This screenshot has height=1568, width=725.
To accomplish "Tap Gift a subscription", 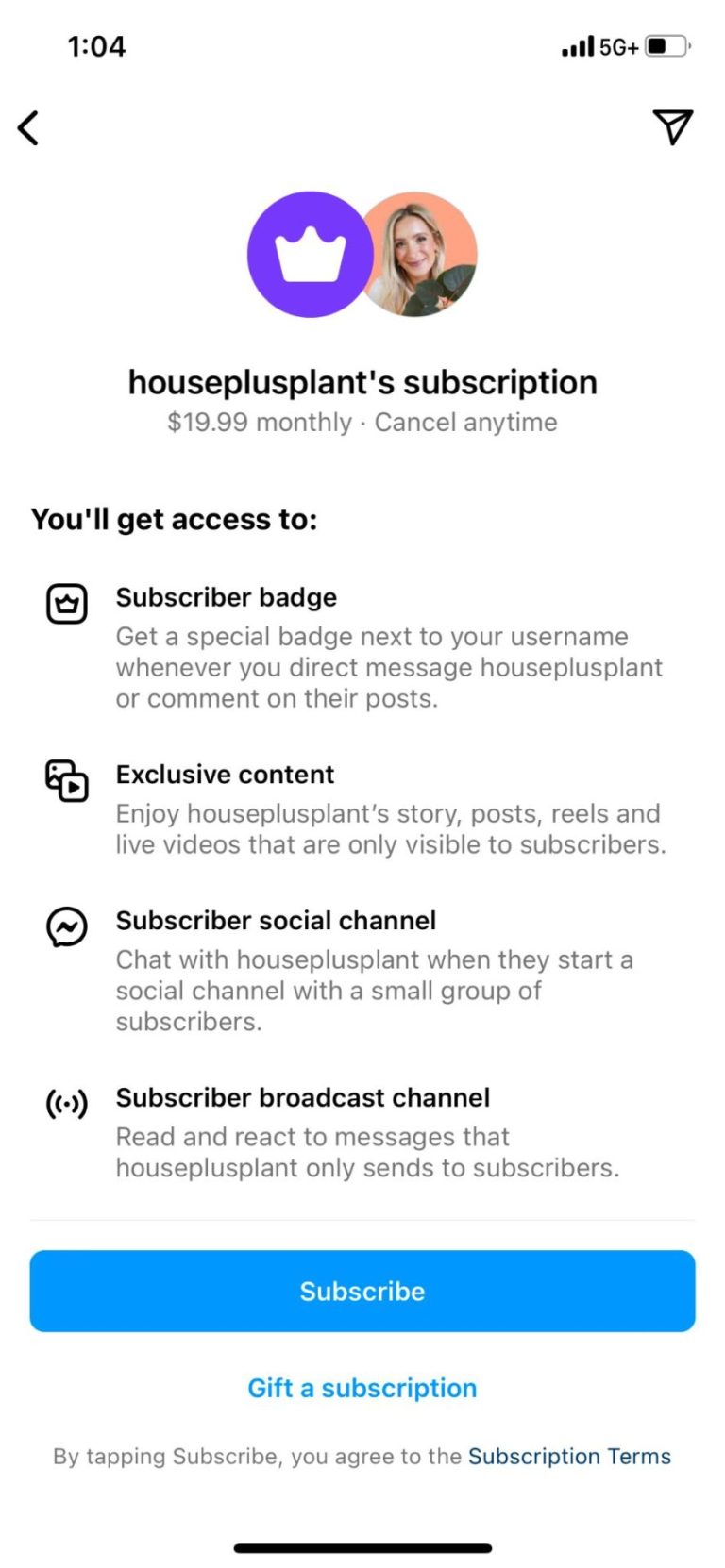I will (x=362, y=1388).
